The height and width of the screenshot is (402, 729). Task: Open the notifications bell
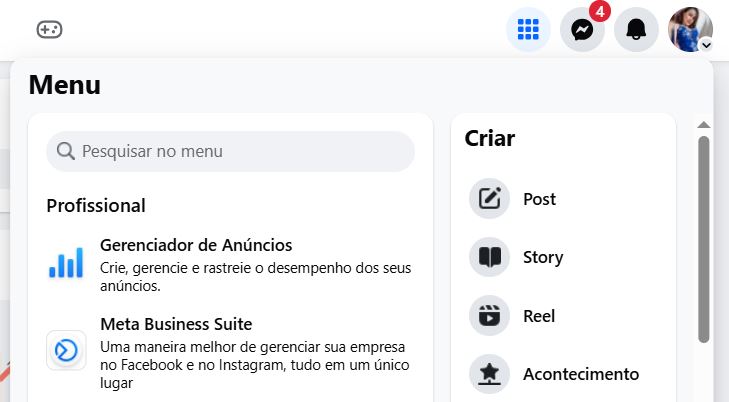point(636,30)
